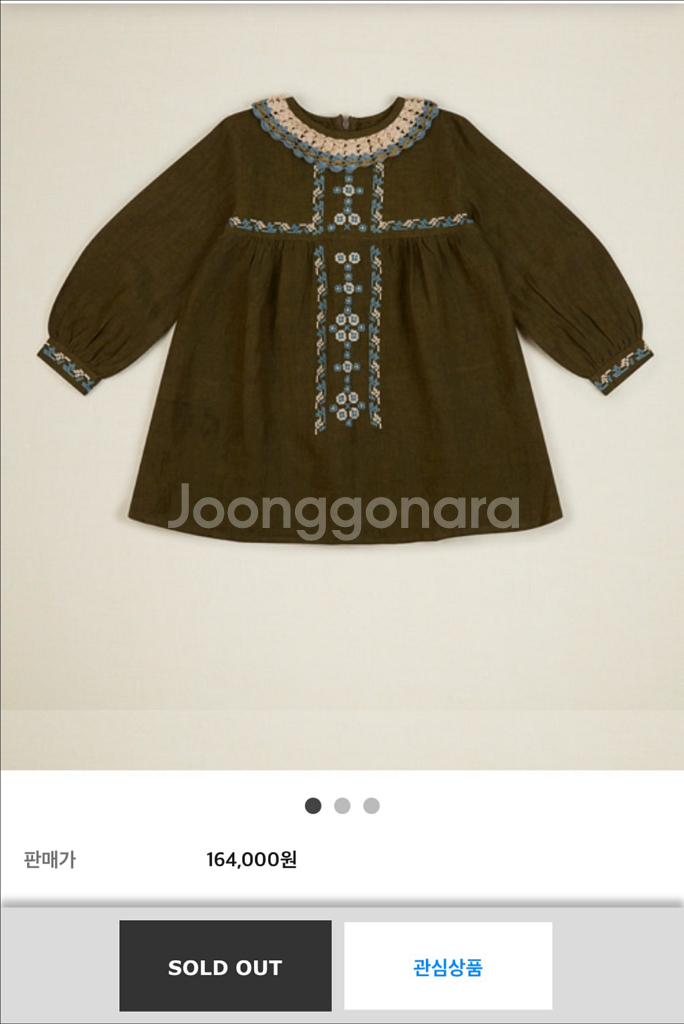
Task: Tap the SOLD OUT button
Action: [225, 966]
